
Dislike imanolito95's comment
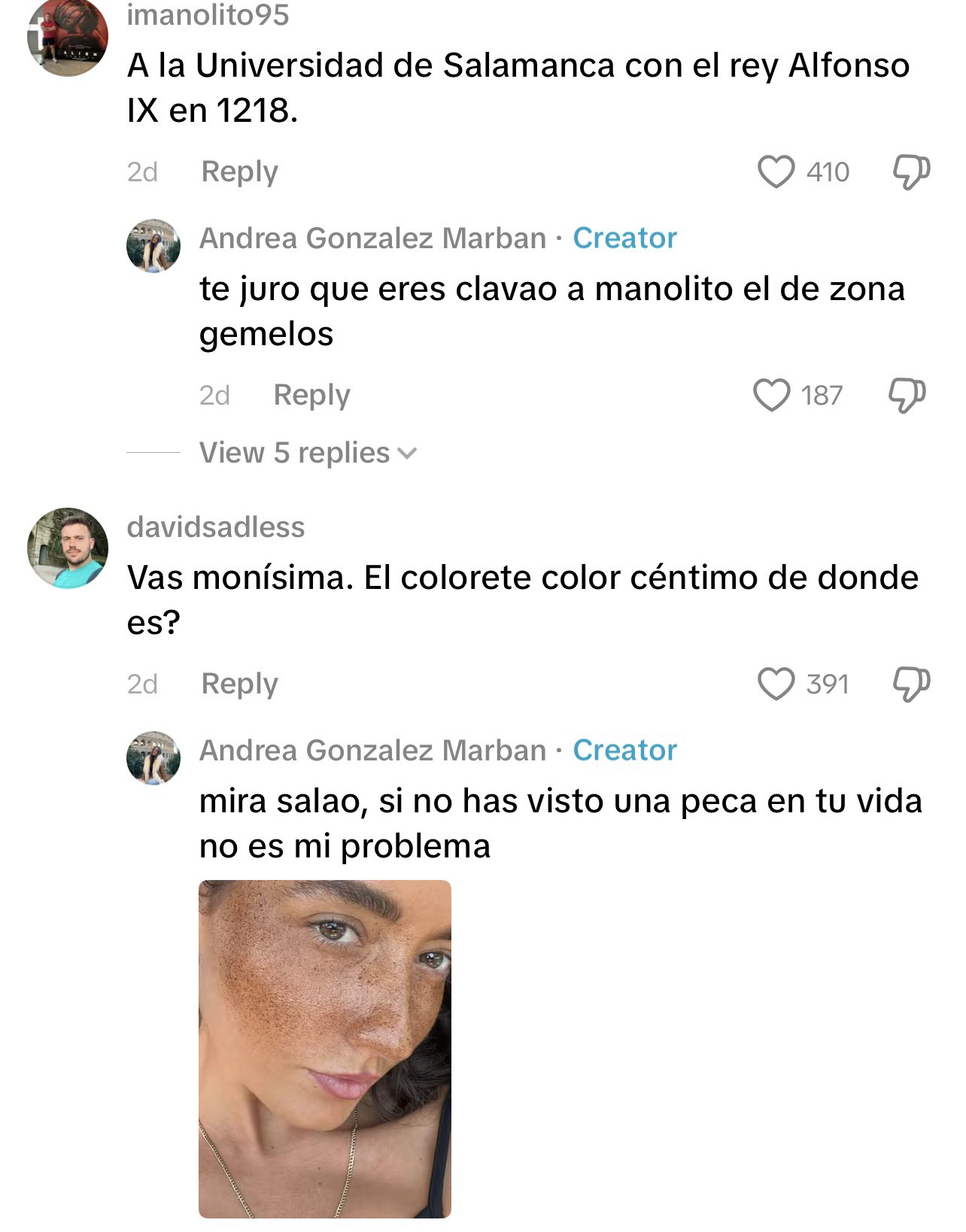tap(910, 171)
